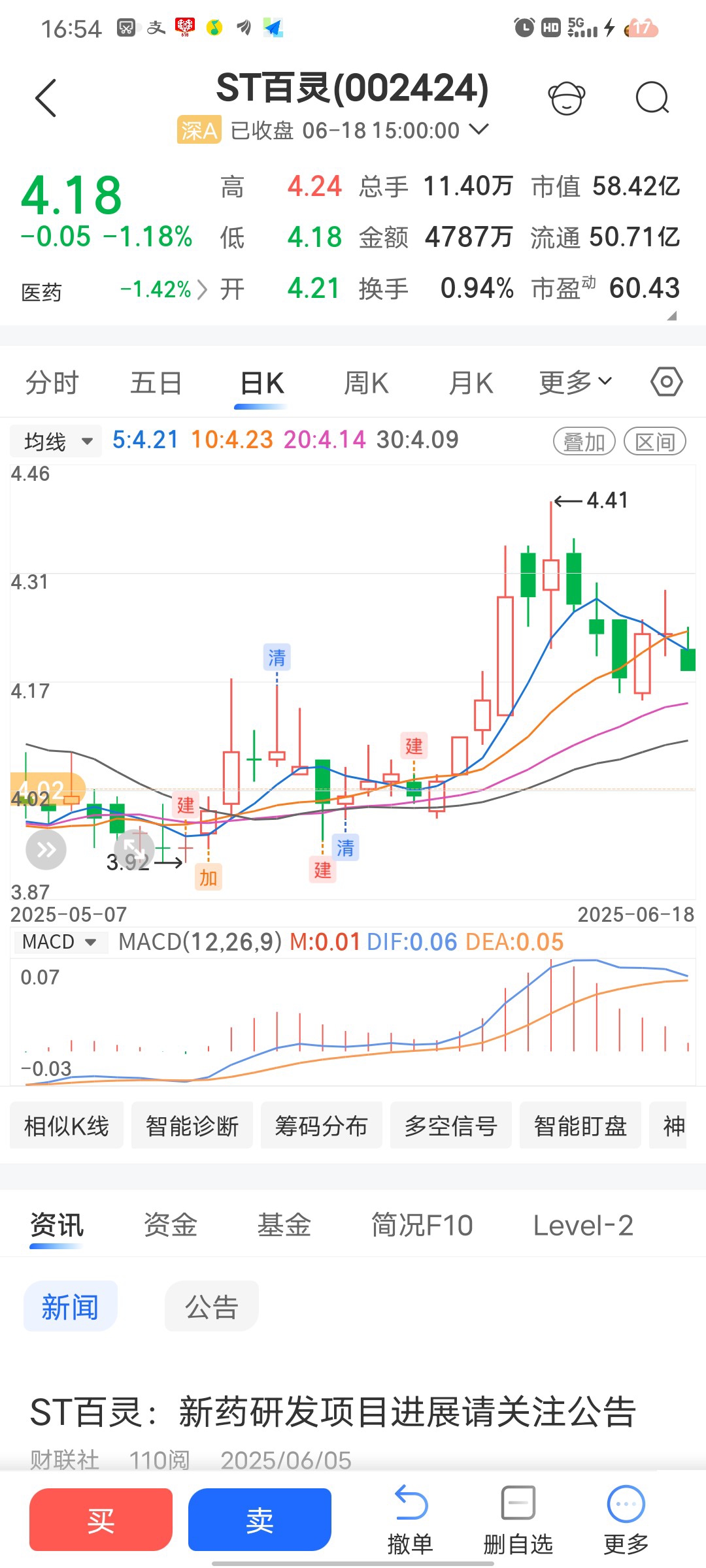
Task: Open 筹码分布 chip distribution
Action: click(322, 1126)
